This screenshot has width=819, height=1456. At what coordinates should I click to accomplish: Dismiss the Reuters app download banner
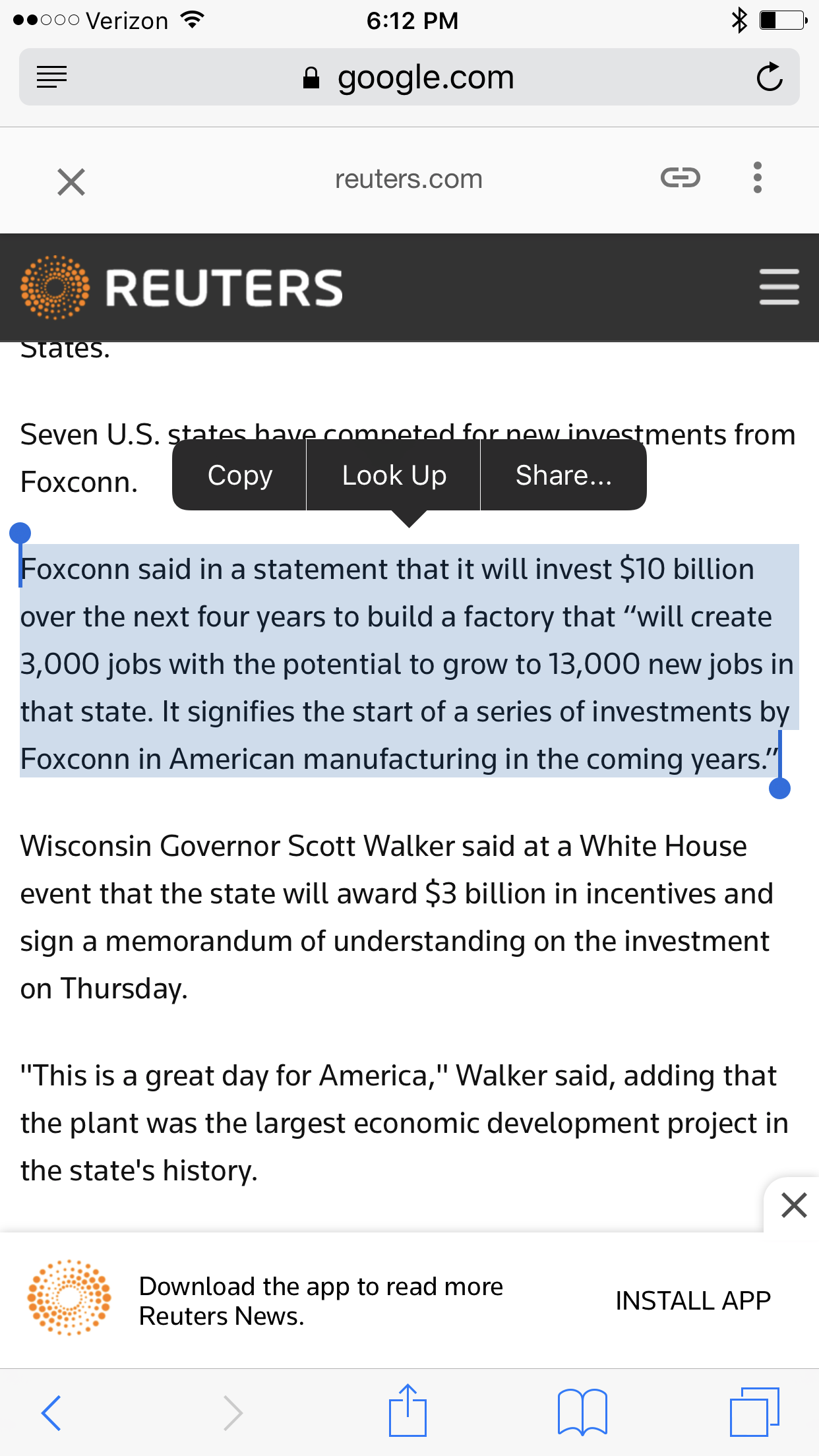793,1205
